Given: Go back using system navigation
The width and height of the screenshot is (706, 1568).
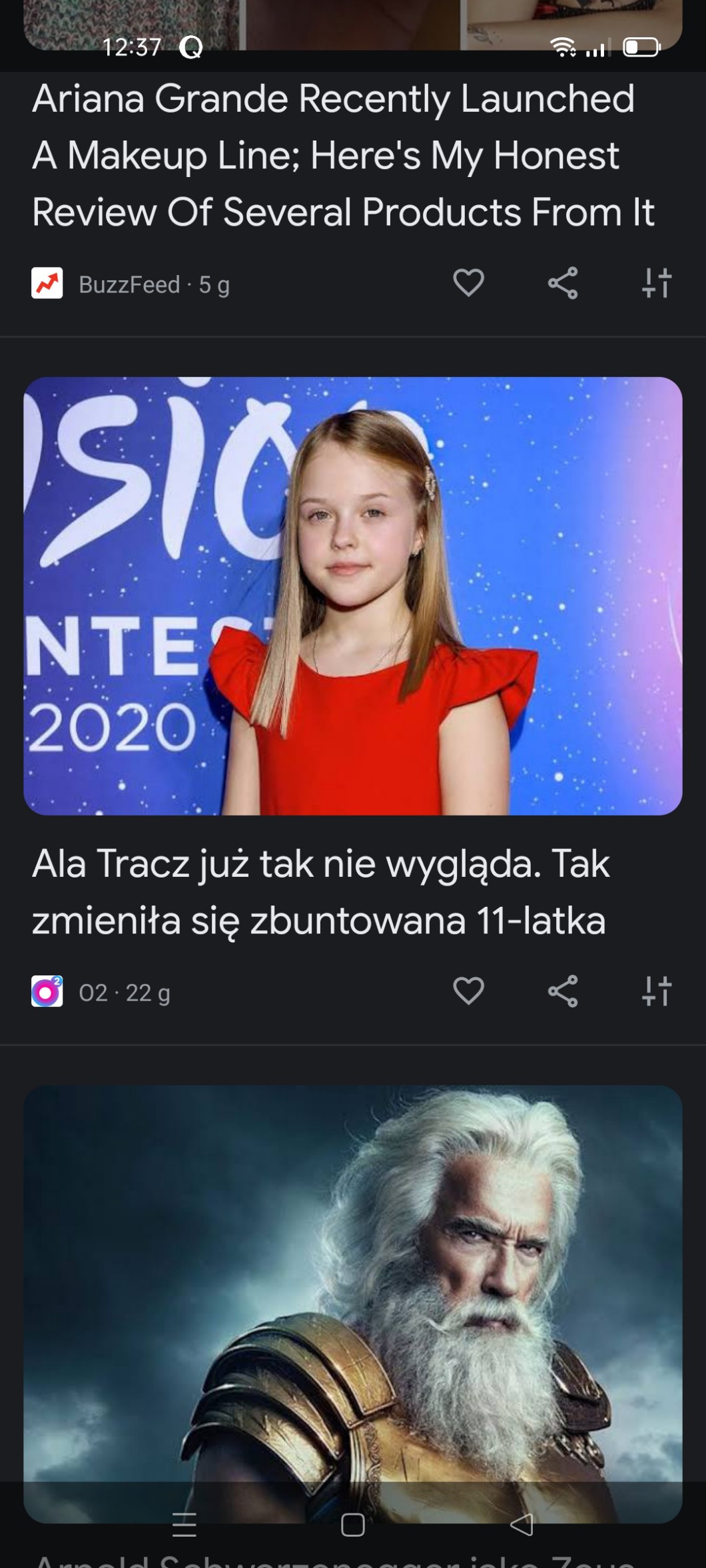Looking at the screenshot, I should pyautogui.click(x=522, y=1525).
